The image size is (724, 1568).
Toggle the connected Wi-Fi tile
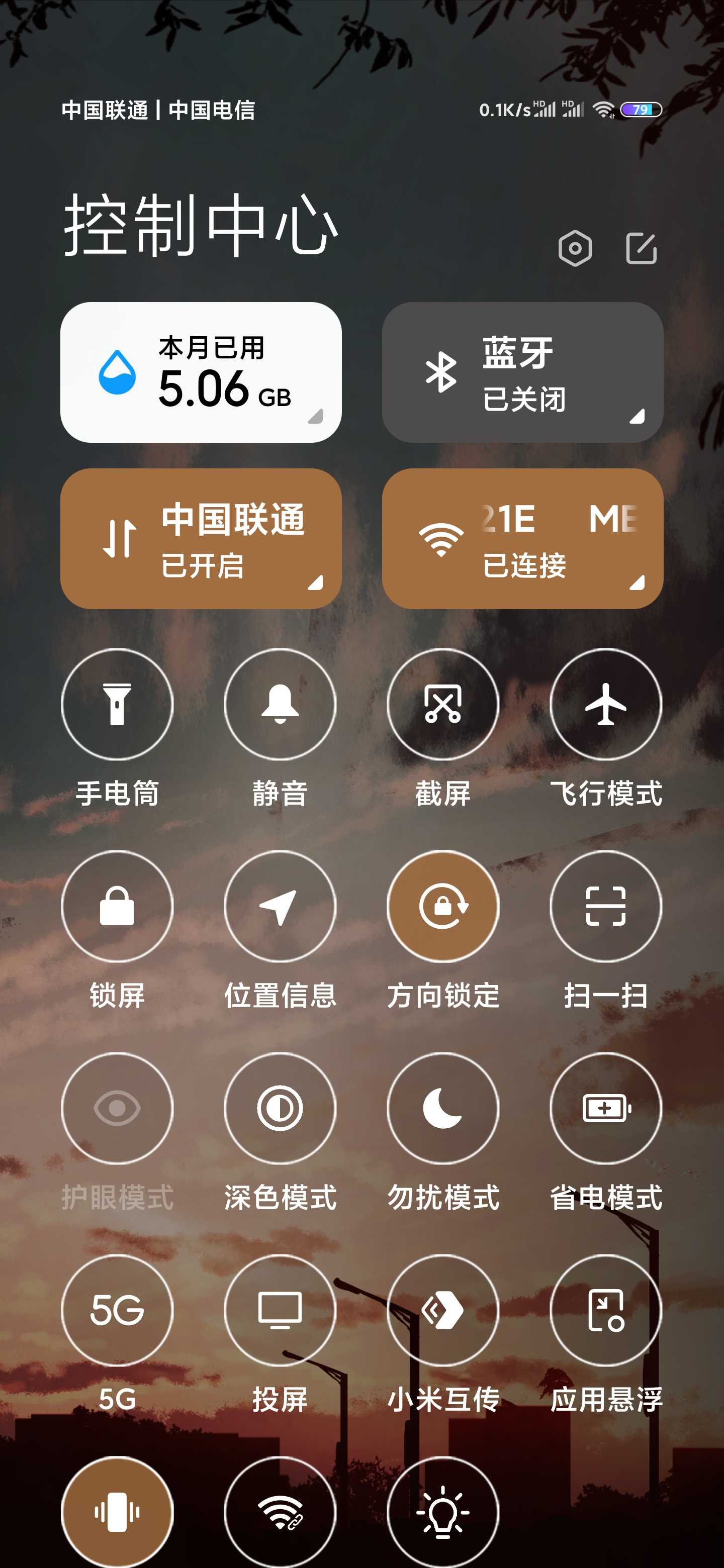[522, 538]
